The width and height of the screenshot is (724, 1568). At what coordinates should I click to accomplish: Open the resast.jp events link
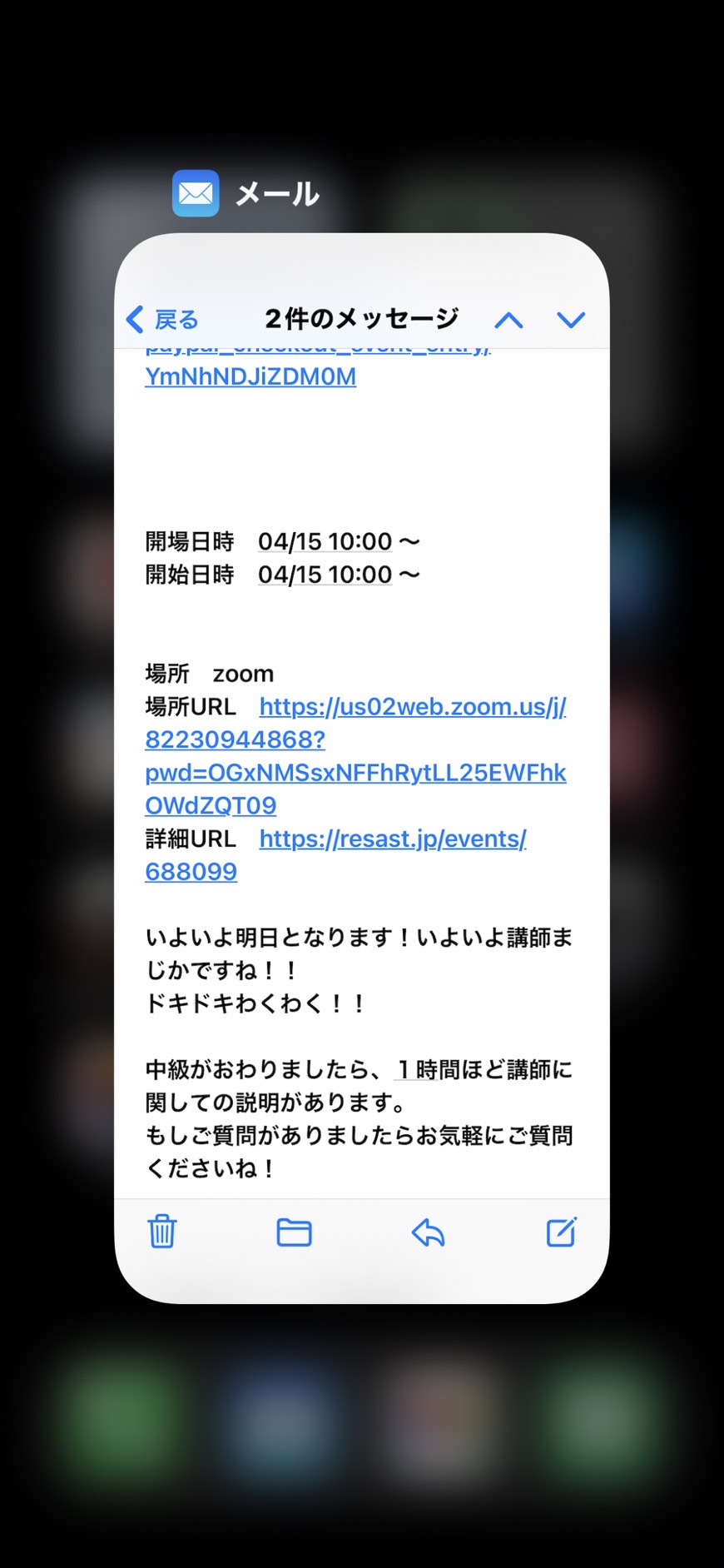click(x=336, y=855)
